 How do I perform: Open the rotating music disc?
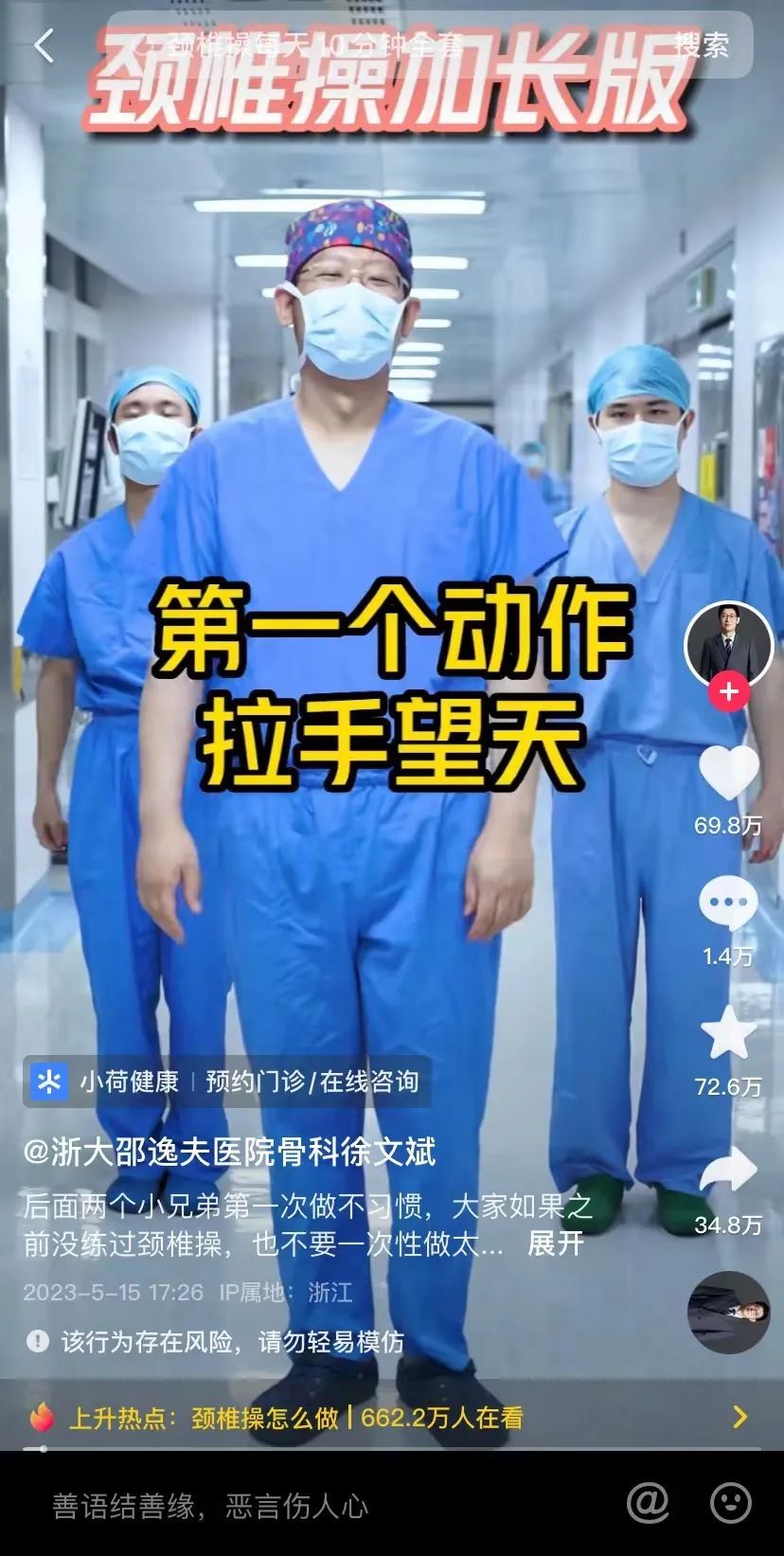[x=728, y=1313]
